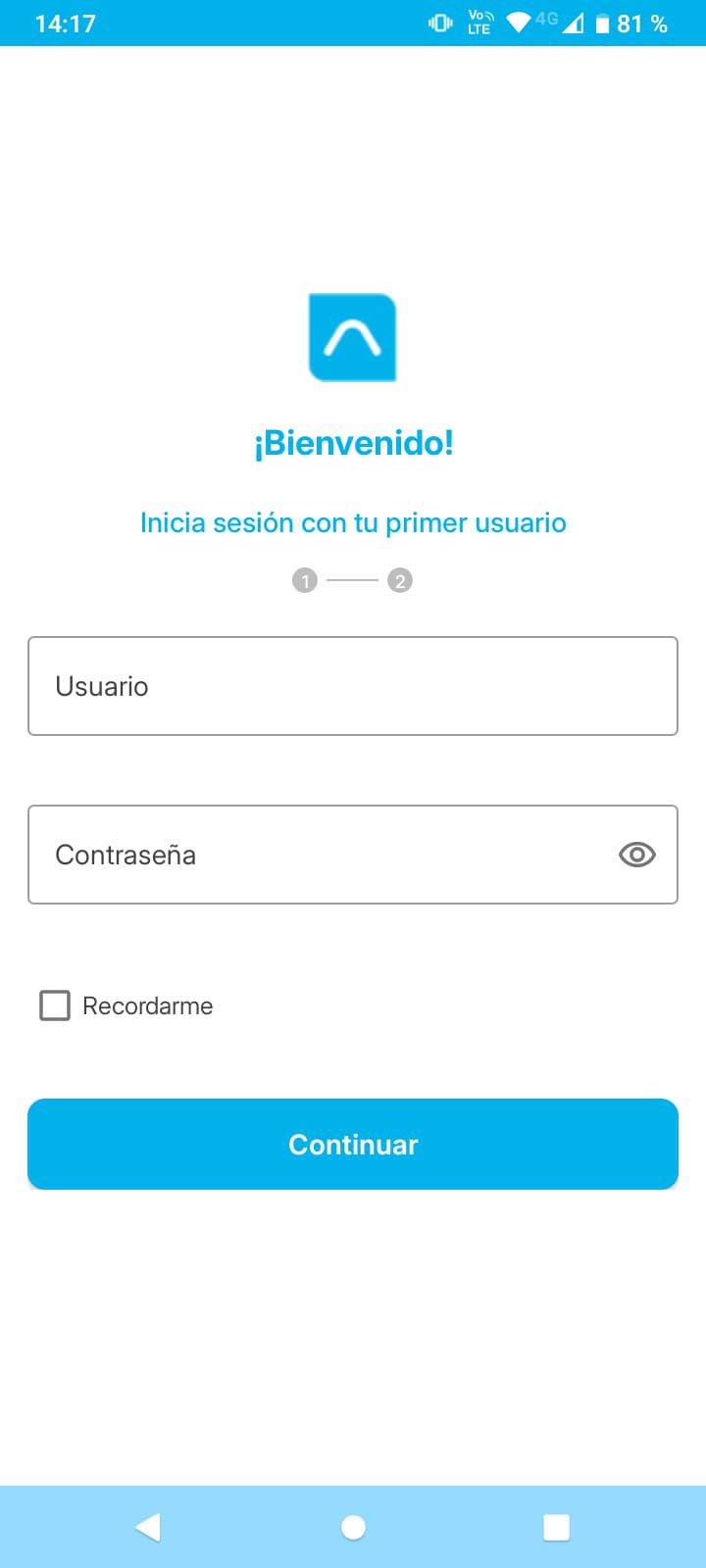Tap the clock in the status bar
706x1568 pixels.
[x=65, y=23]
